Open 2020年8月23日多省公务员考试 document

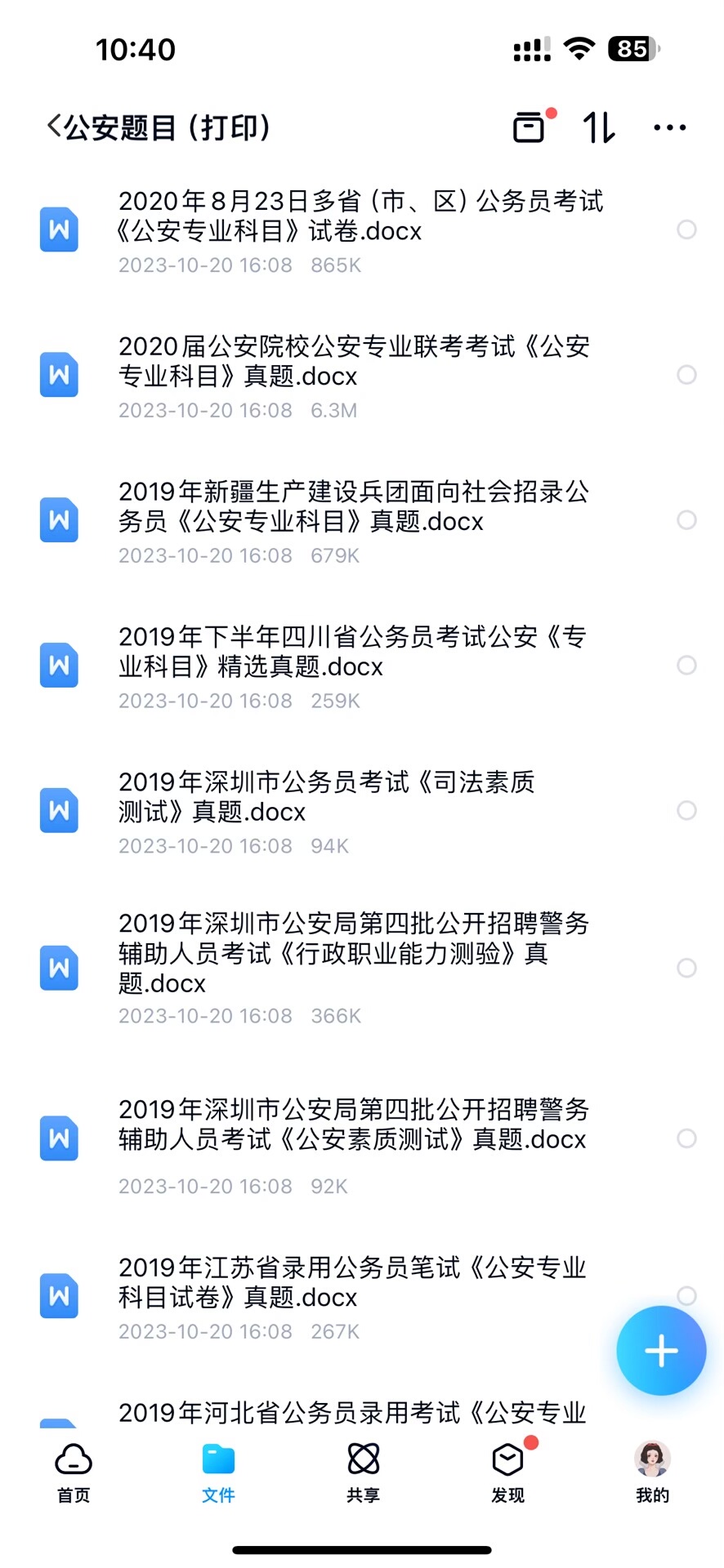360,216
